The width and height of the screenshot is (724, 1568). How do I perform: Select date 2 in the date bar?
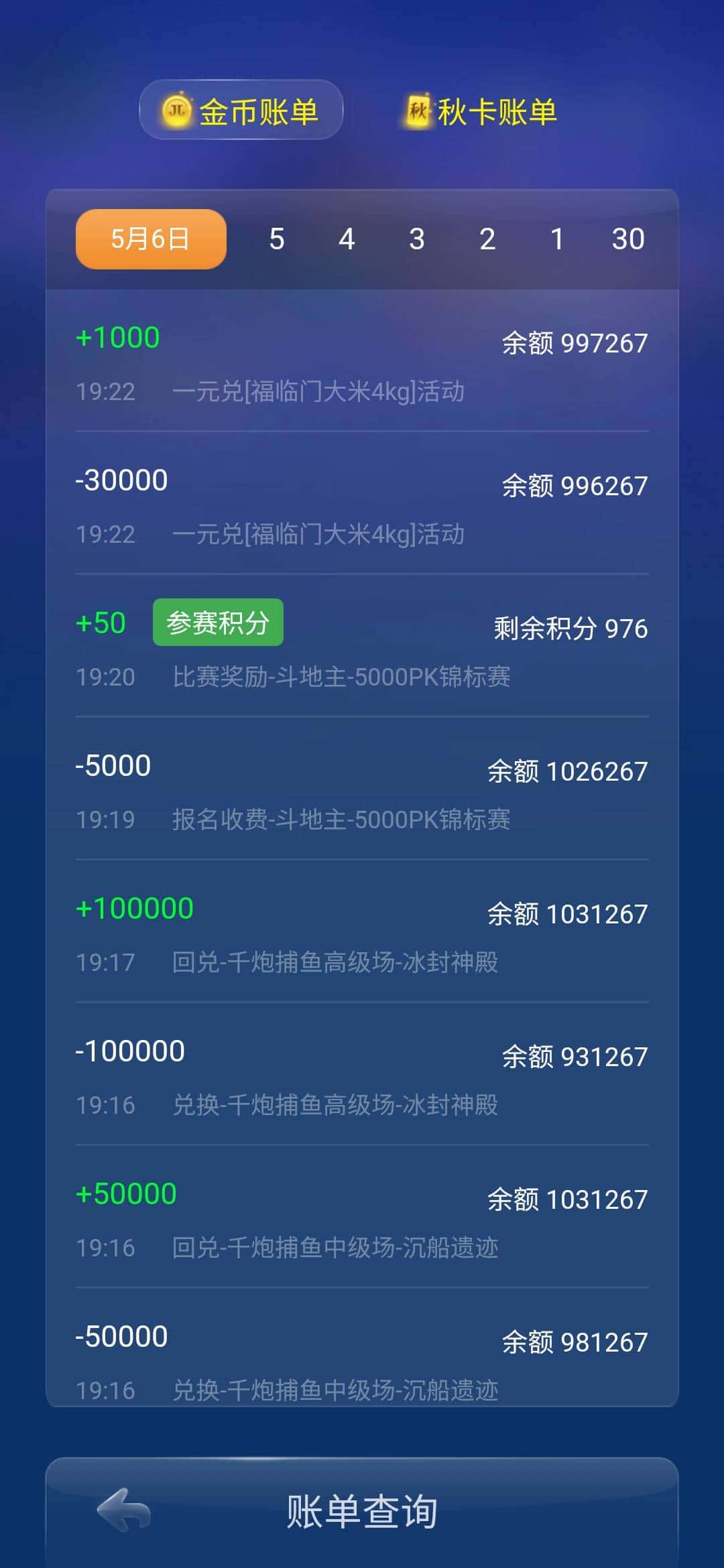487,238
